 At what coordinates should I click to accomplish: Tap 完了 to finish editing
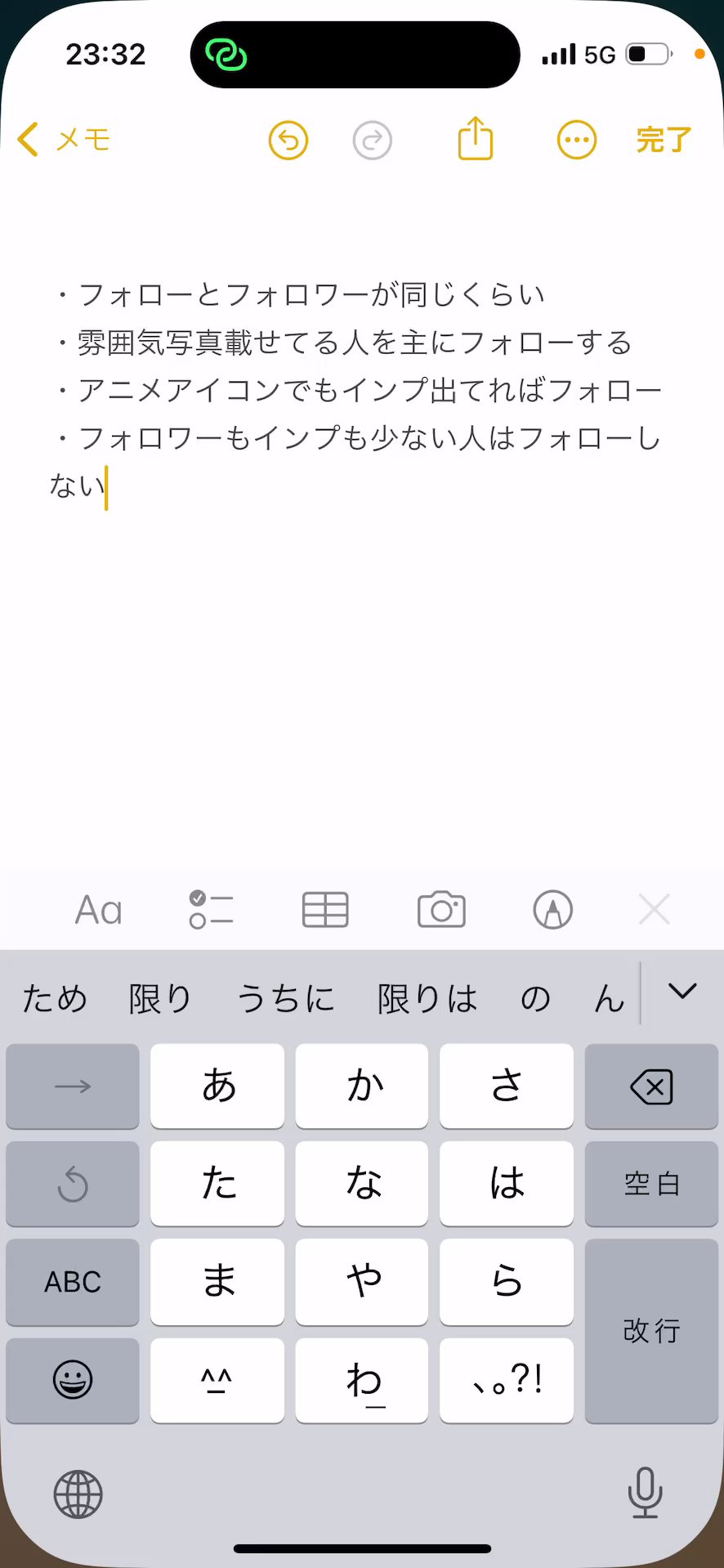tap(664, 140)
